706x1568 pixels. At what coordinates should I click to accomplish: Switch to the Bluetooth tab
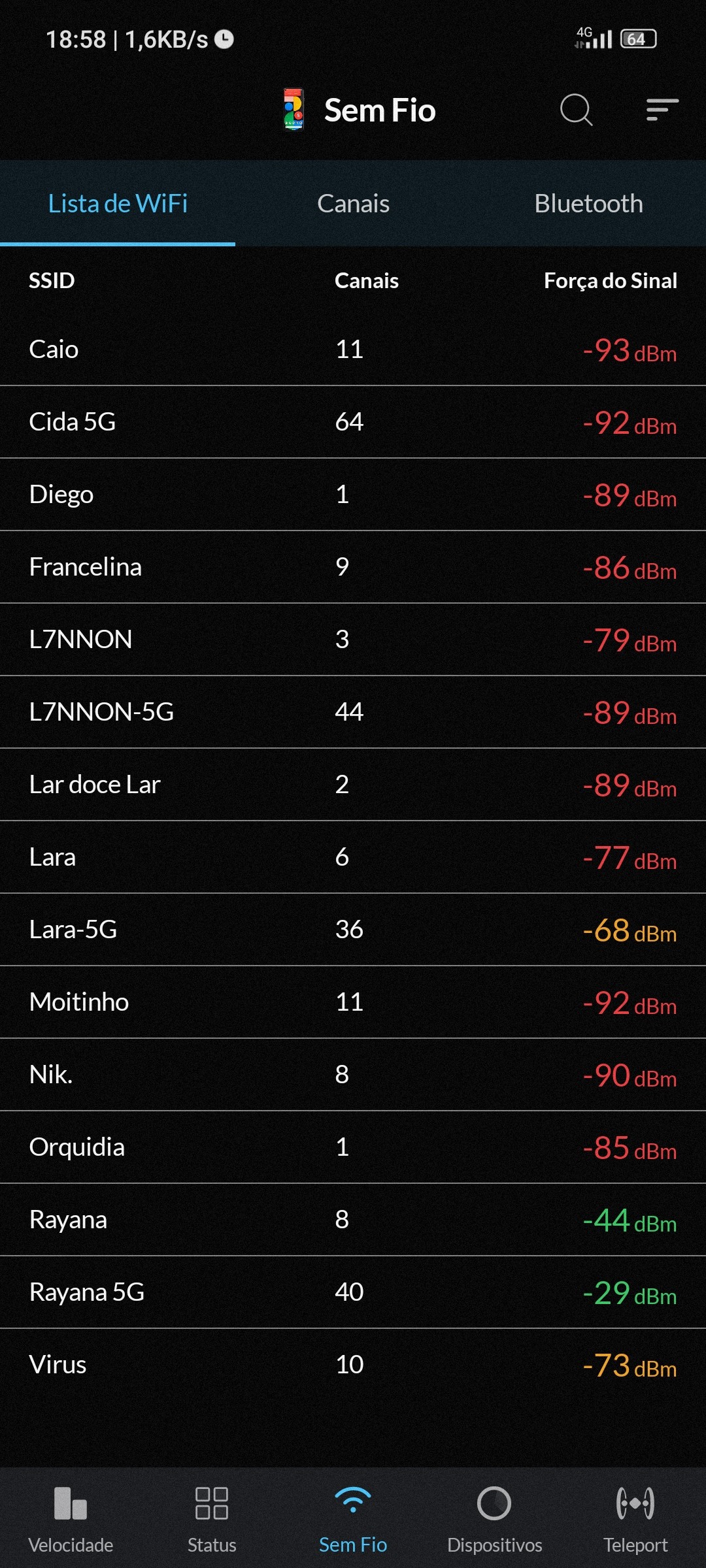pyautogui.click(x=588, y=204)
